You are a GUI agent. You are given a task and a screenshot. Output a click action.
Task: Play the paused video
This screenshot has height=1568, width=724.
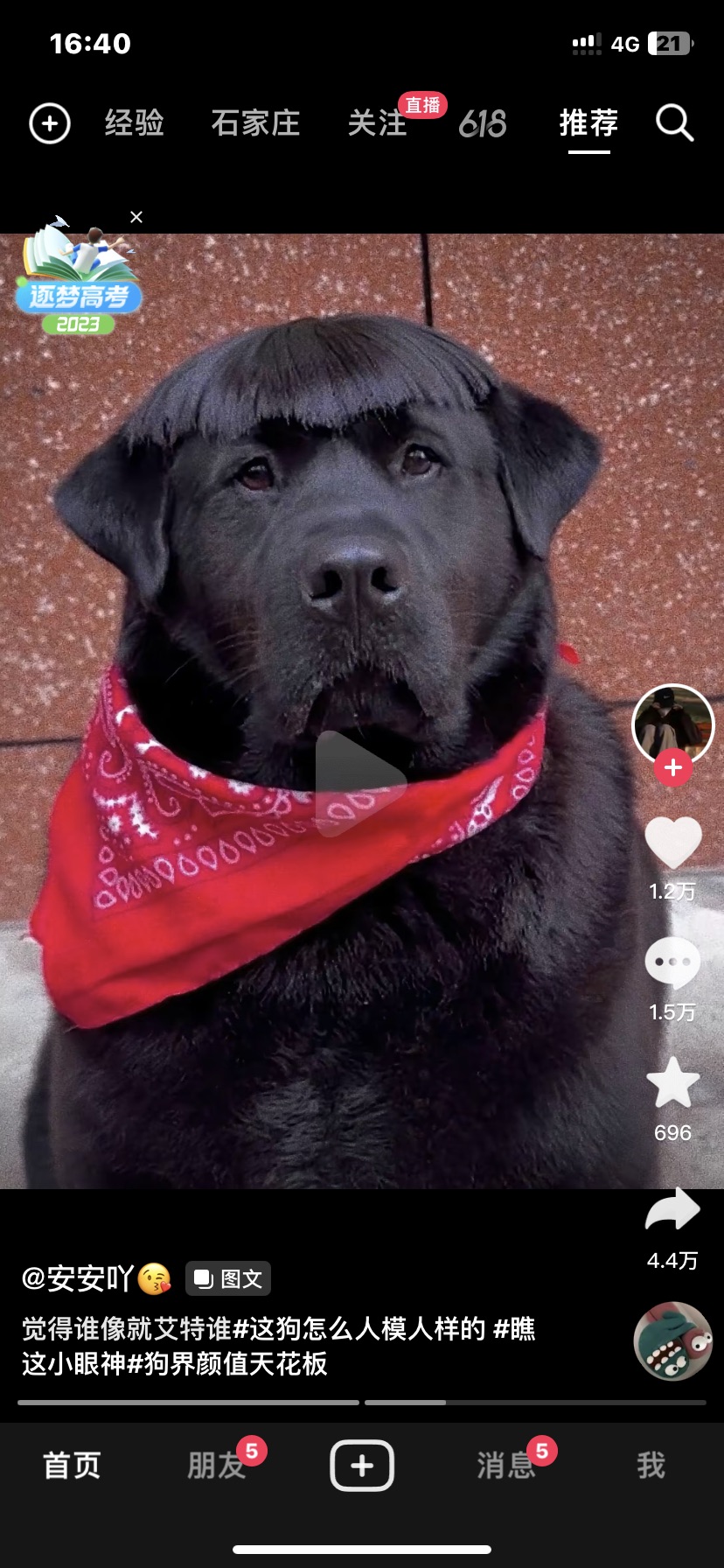[360, 783]
